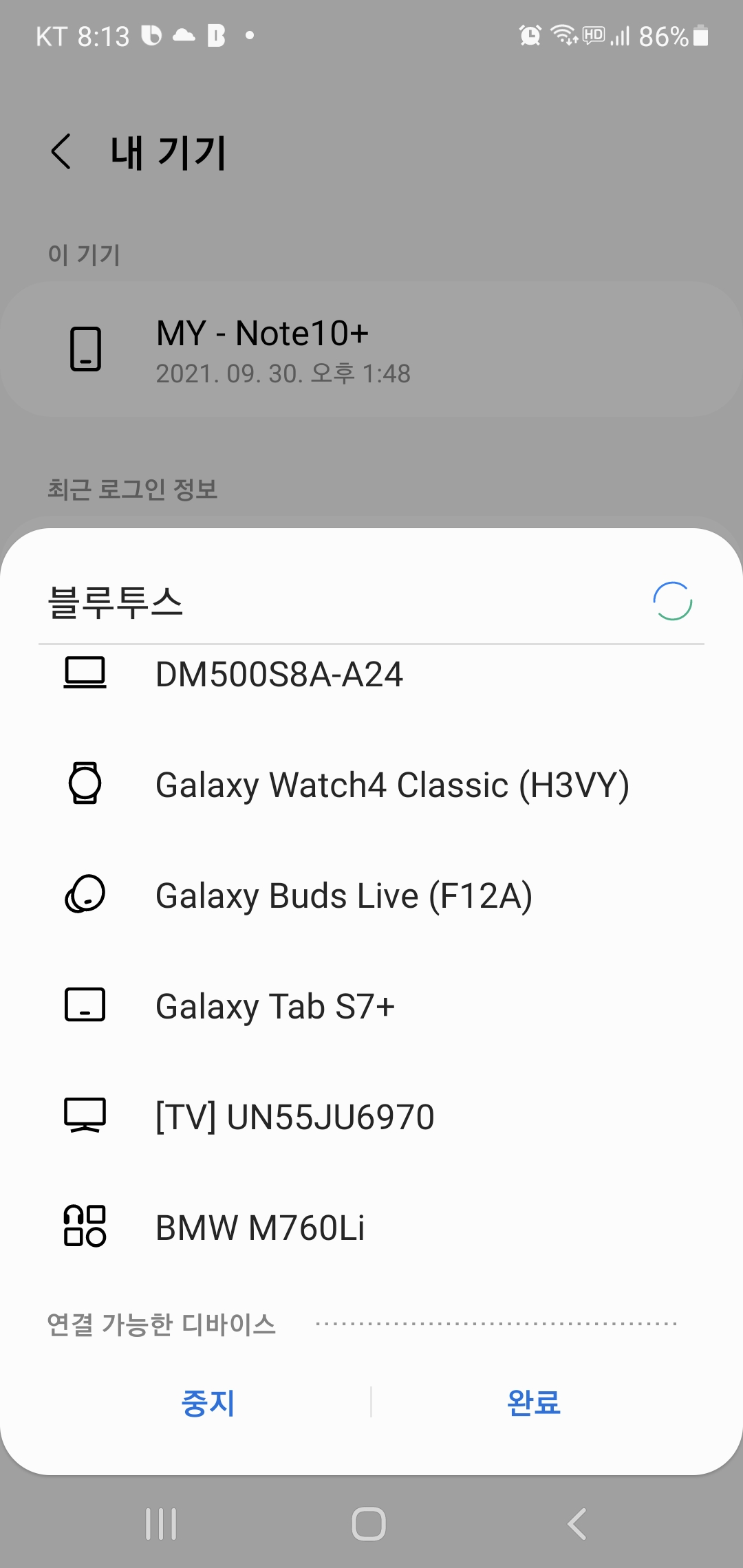Choose Galaxy Buds Live (F12A)
This screenshot has width=743, height=1568.
371,895
